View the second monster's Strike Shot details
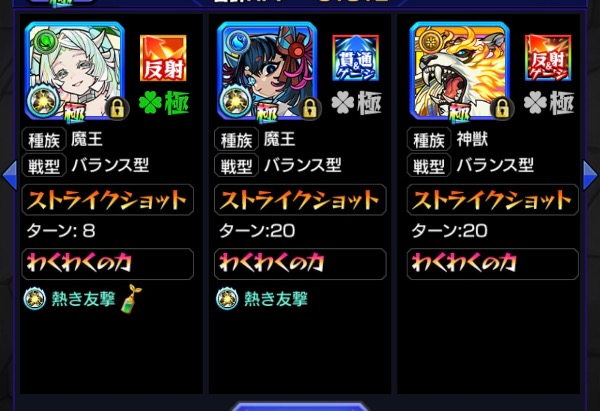The height and width of the screenshot is (411, 600). click(300, 200)
